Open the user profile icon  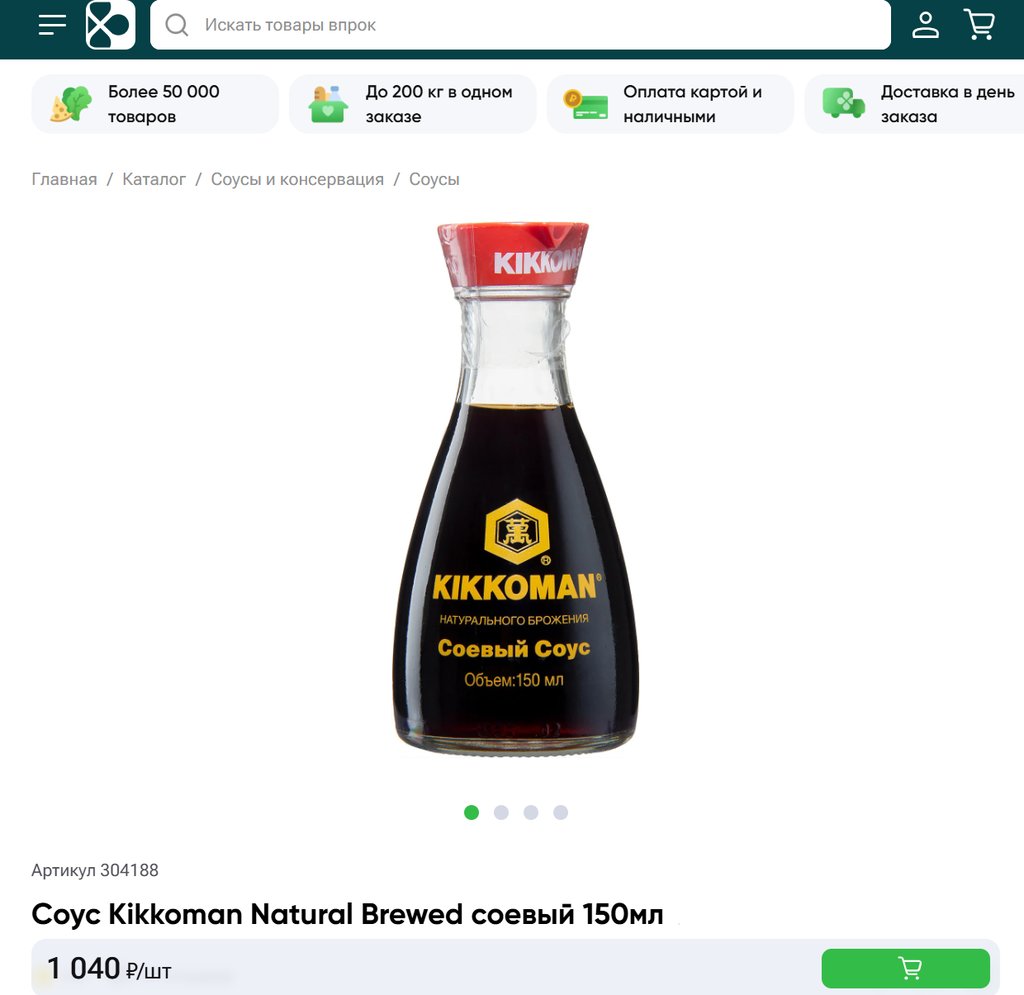pyautogui.click(x=925, y=25)
